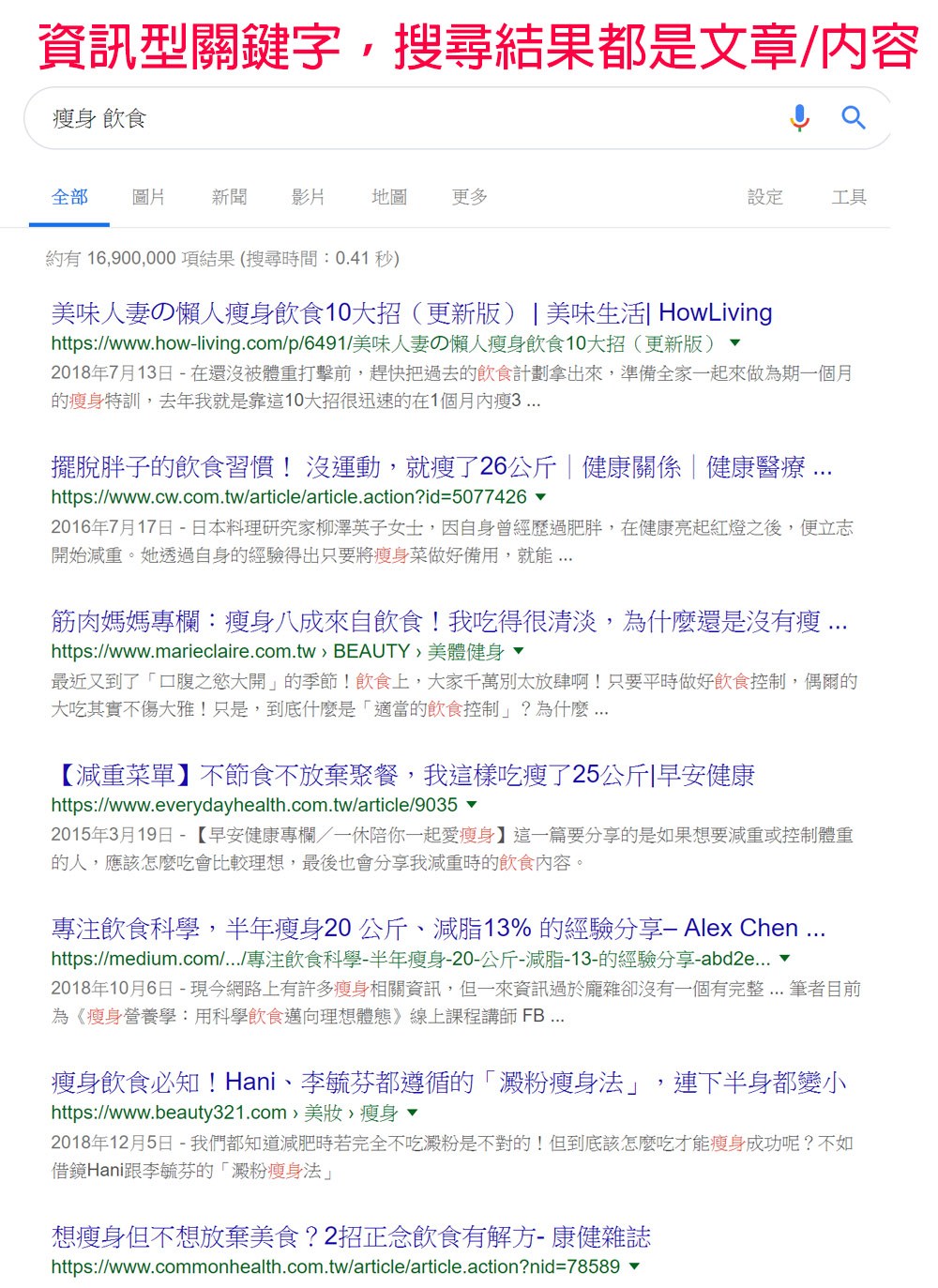This screenshot has height=1288, width=938.
Task: Open the 專注飲食科學 Alex Chen result
Action: [x=438, y=929]
